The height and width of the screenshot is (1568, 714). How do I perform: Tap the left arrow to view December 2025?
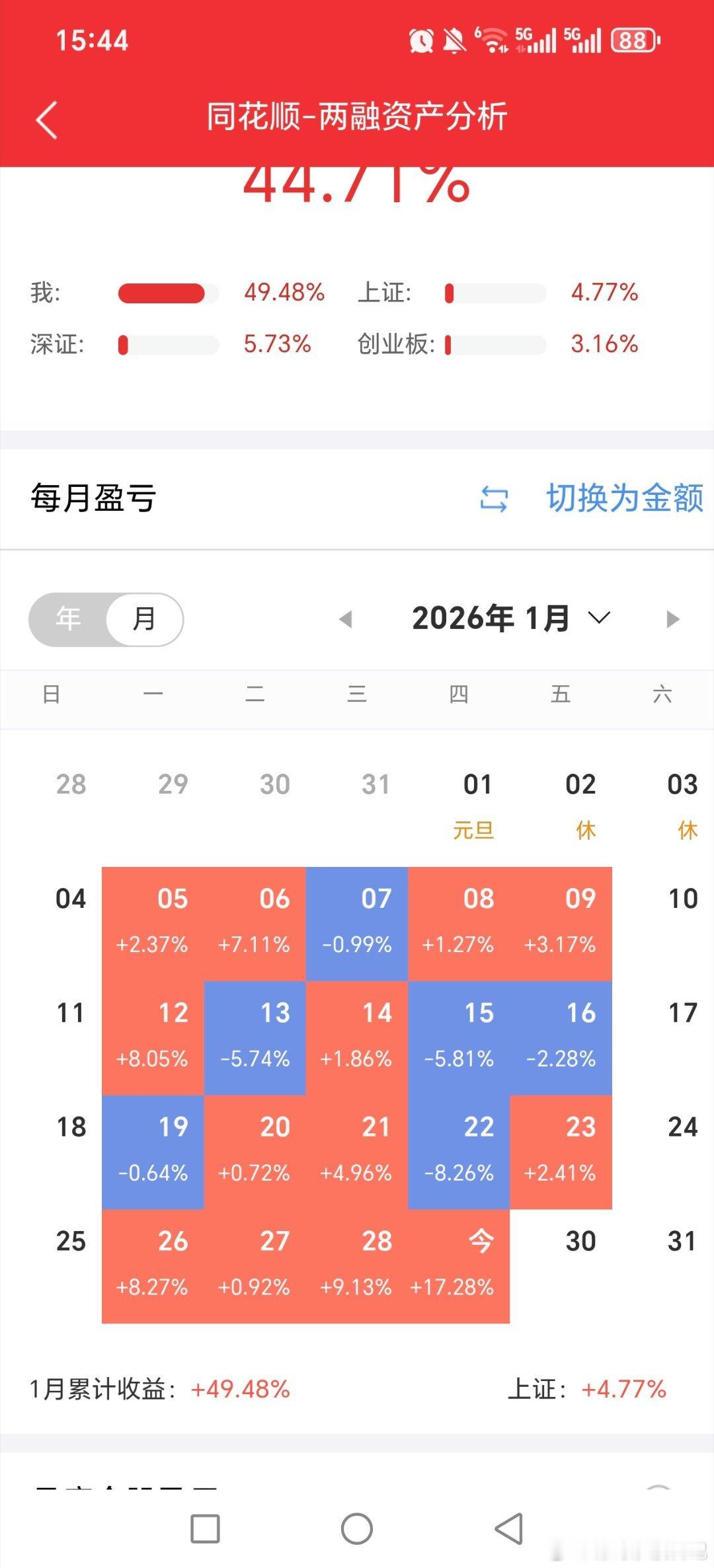point(344,619)
